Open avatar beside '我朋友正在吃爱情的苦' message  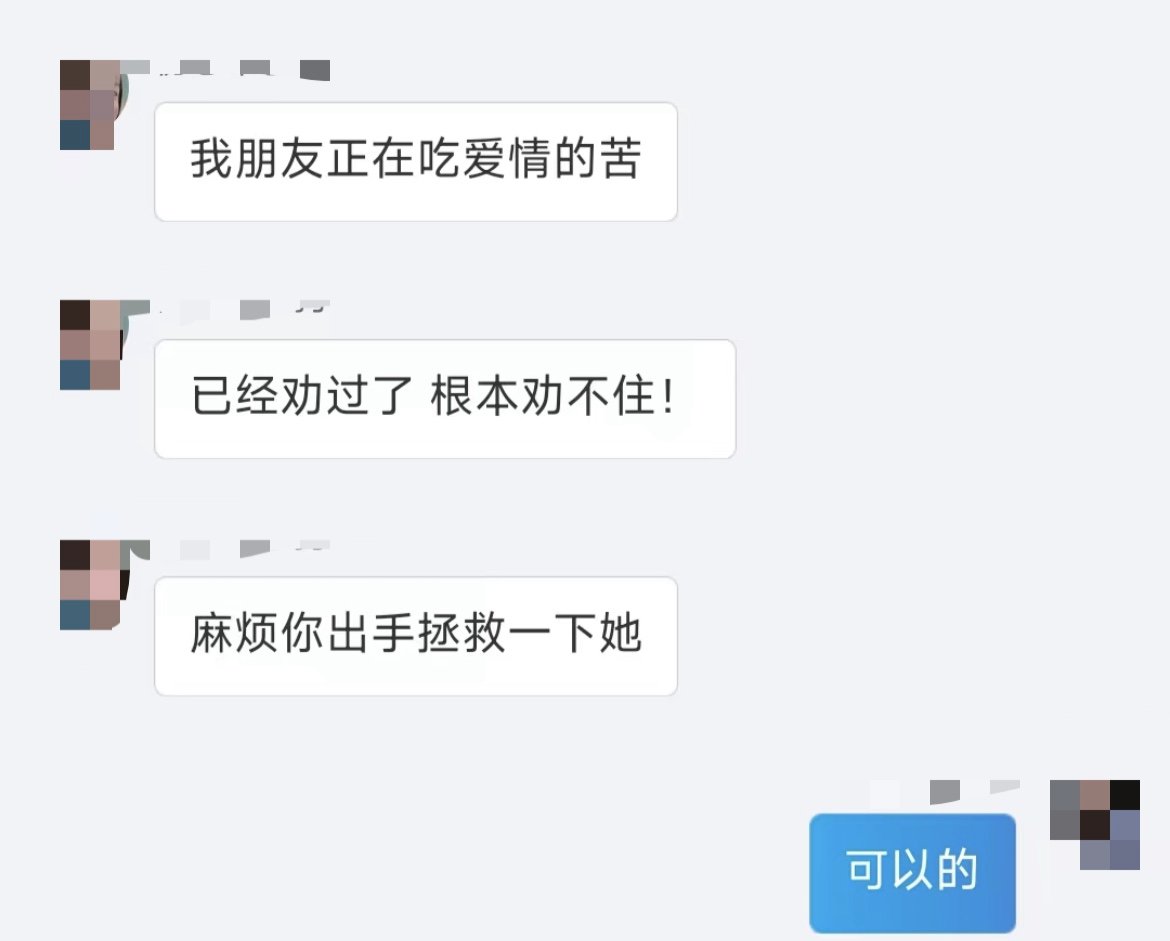click(92, 105)
